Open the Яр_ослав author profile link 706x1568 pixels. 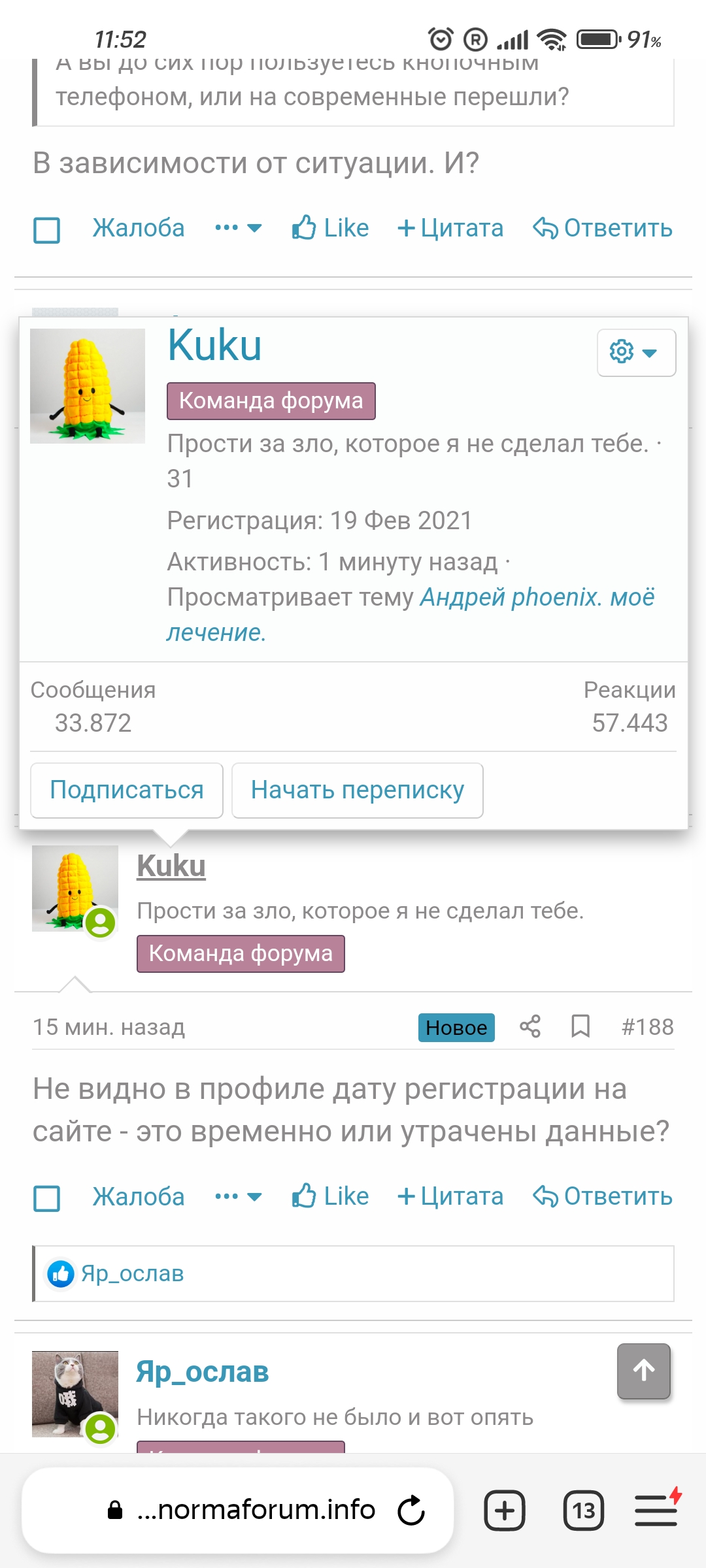click(203, 1372)
